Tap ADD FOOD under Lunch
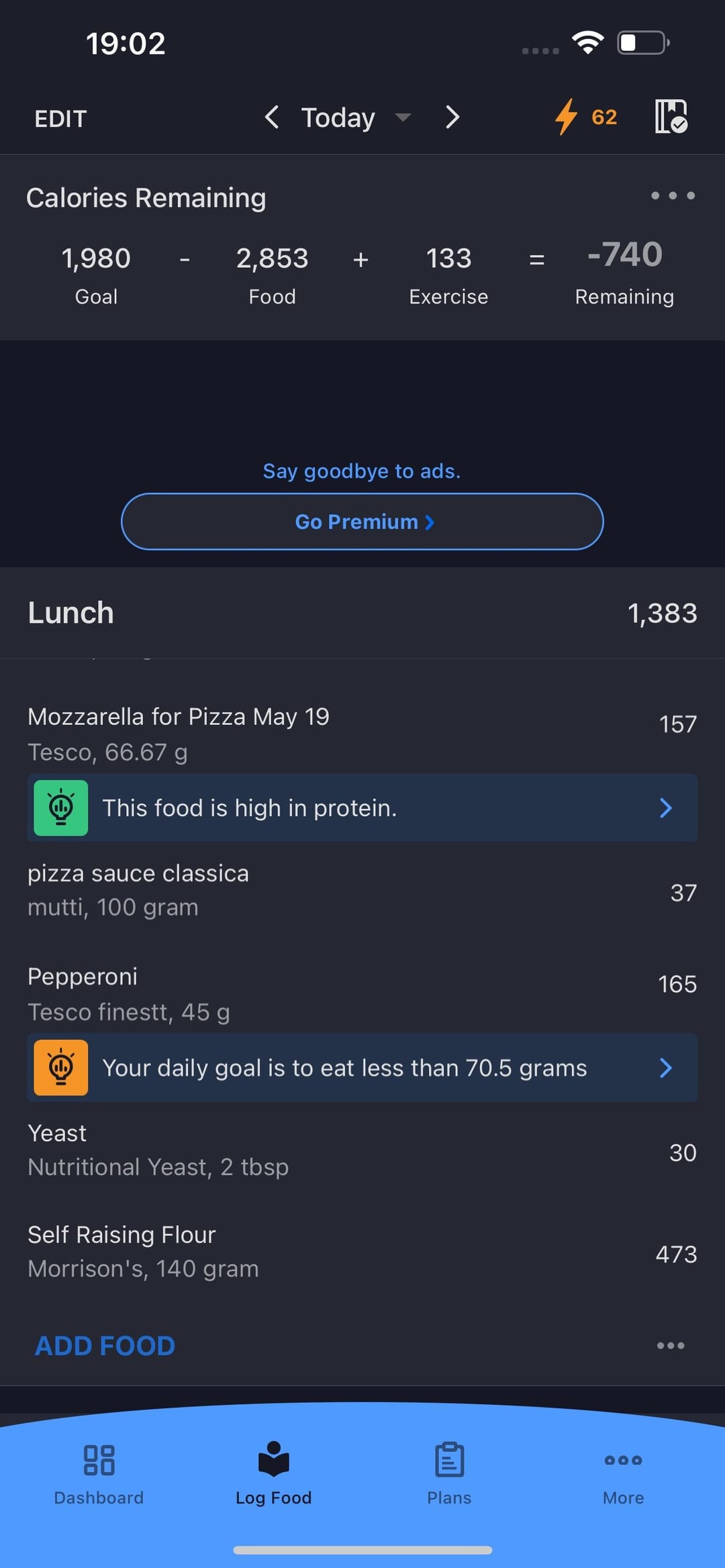 pos(105,1346)
